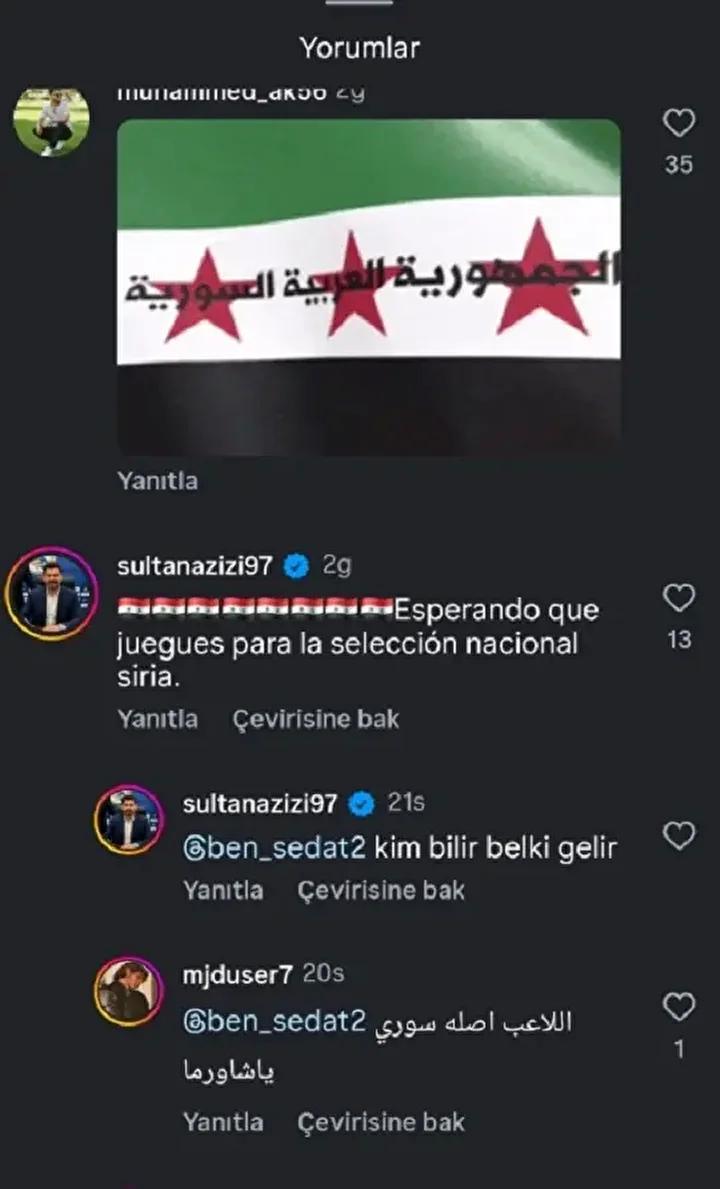Open the muhammed_ak56 commenter avatar
720x1189 pixels.
click(51, 121)
